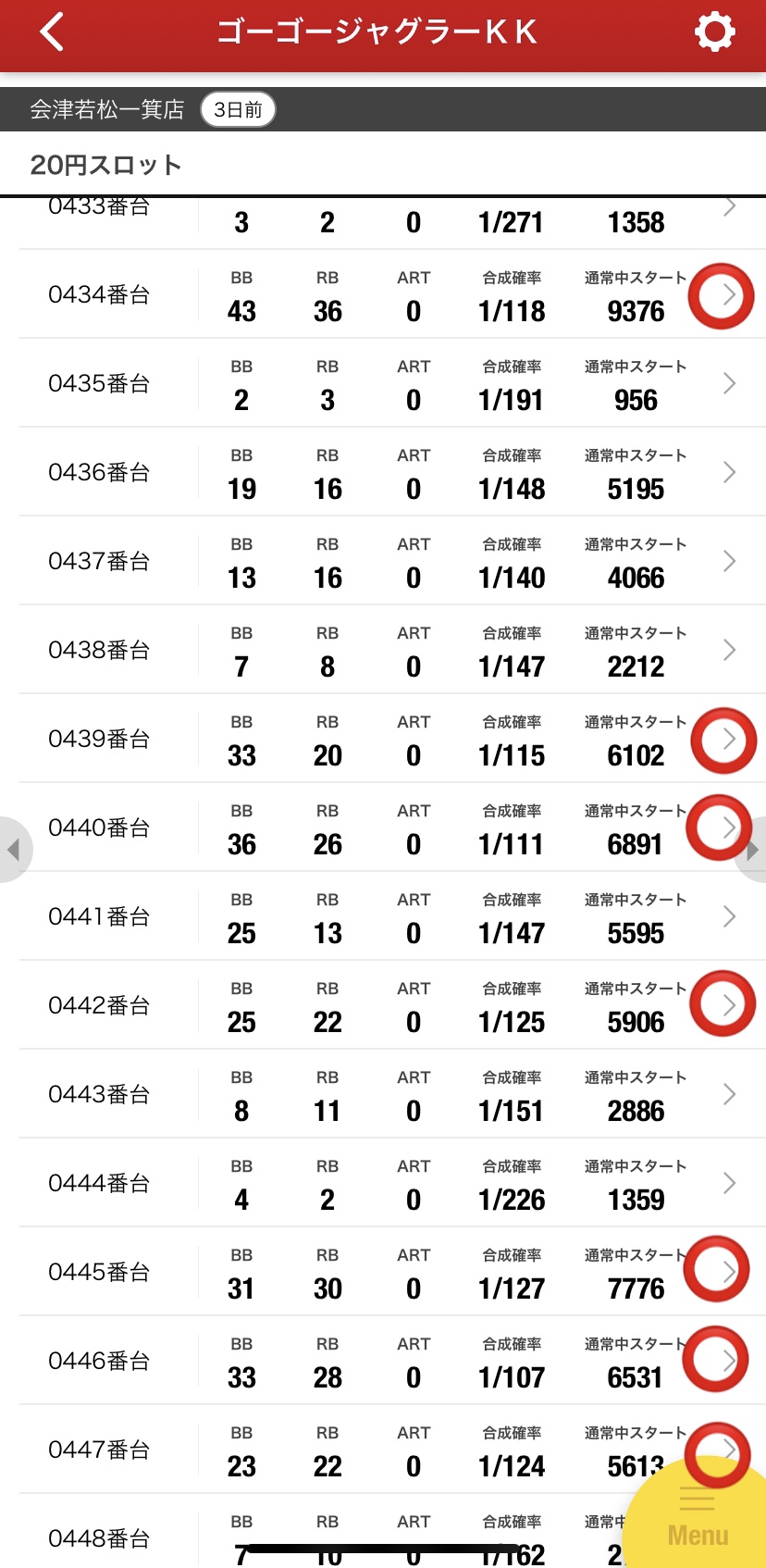Select the 0446番台 row

point(392,1361)
